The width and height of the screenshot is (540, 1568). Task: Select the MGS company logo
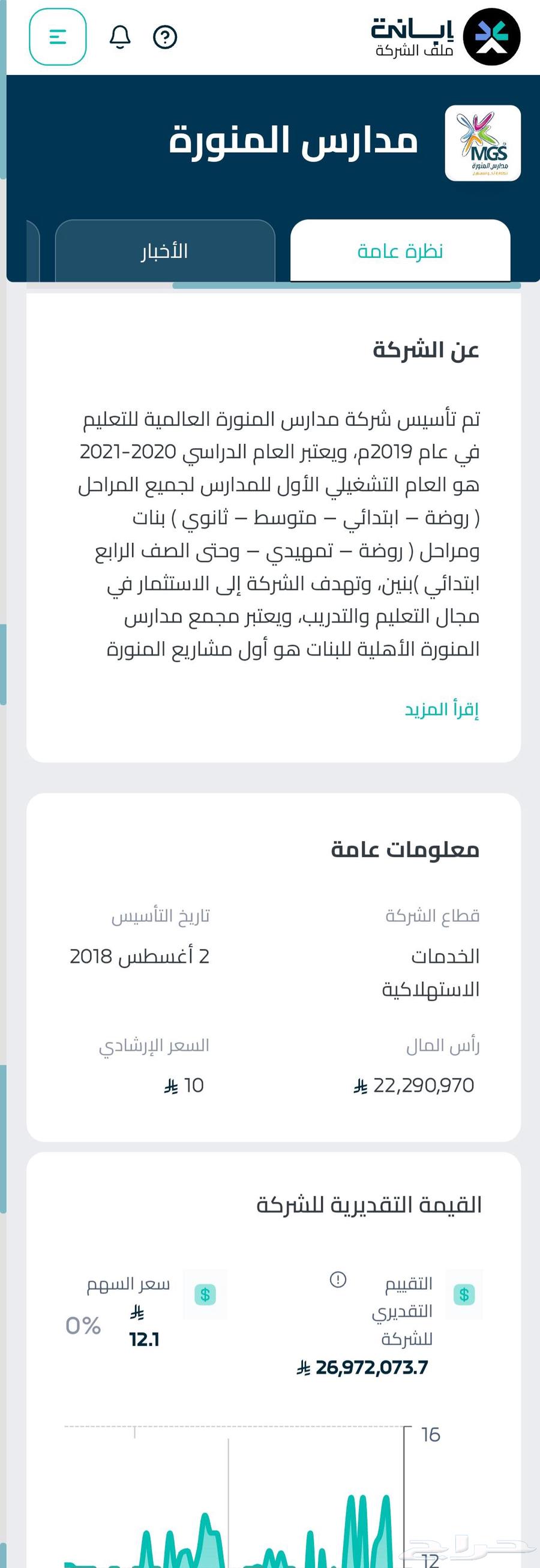tap(482, 141)
